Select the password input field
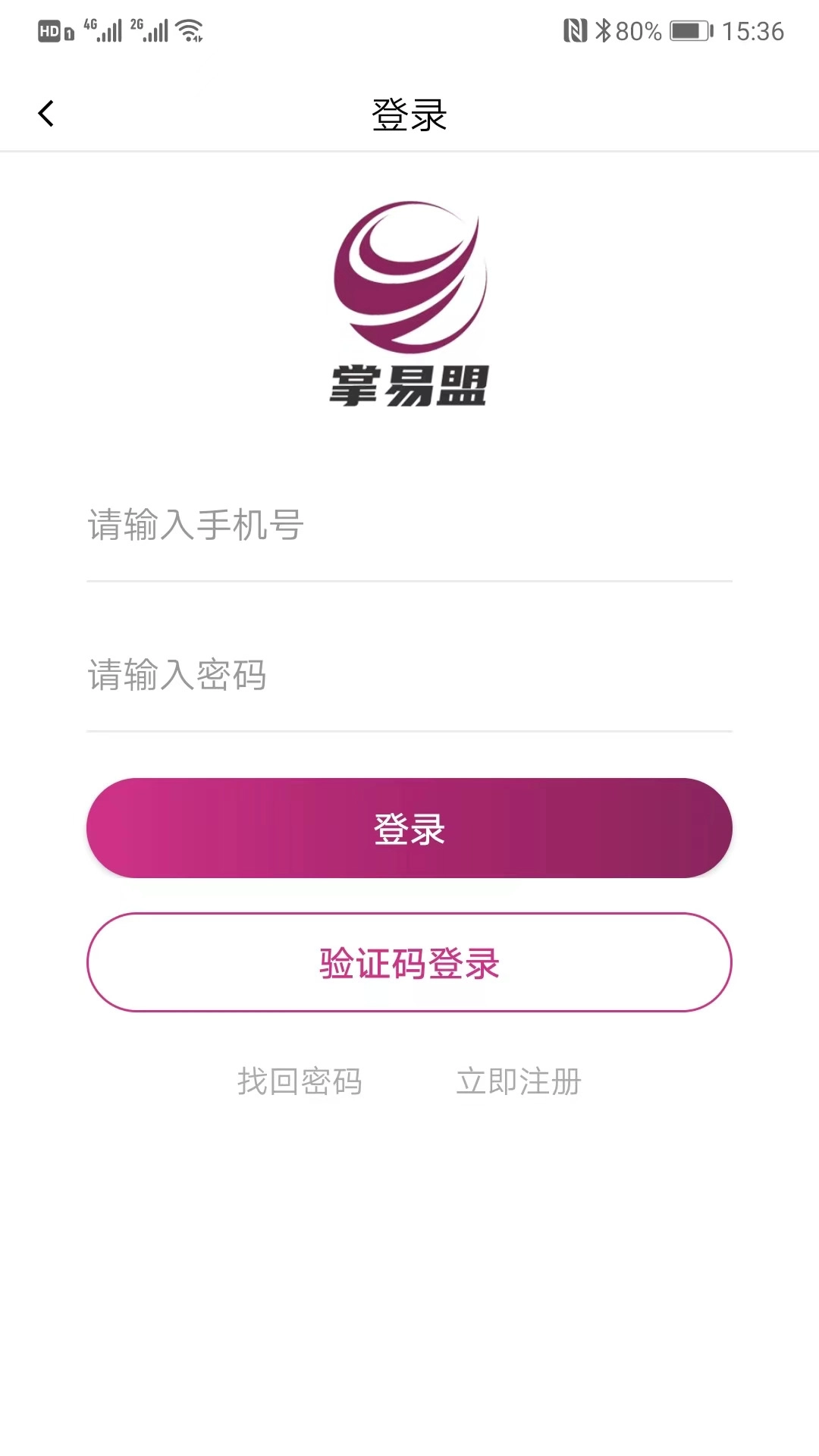 [x=409, y=677]
